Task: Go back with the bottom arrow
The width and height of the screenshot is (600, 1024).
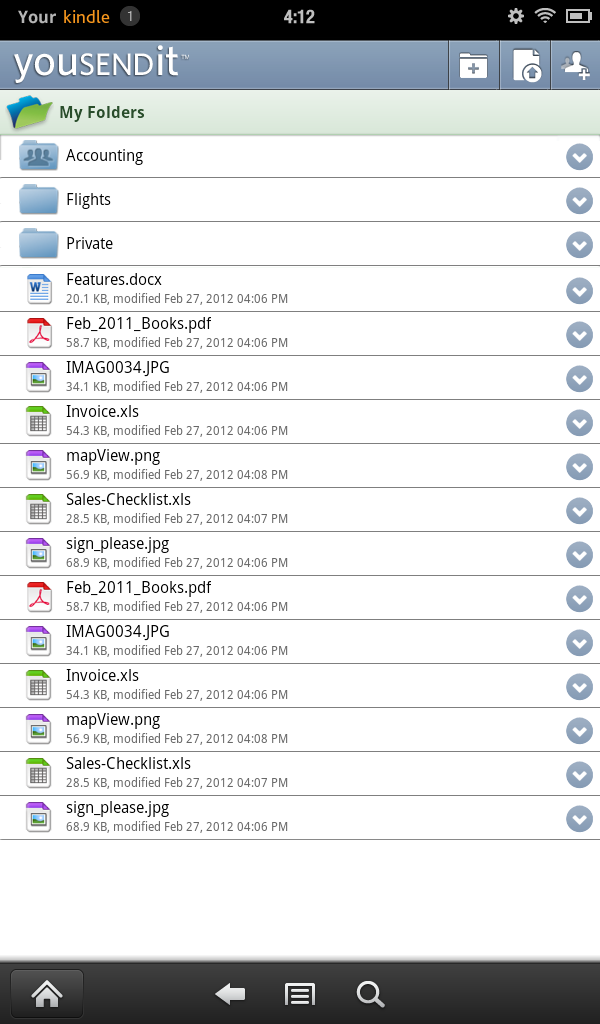Action: (230, 995)
